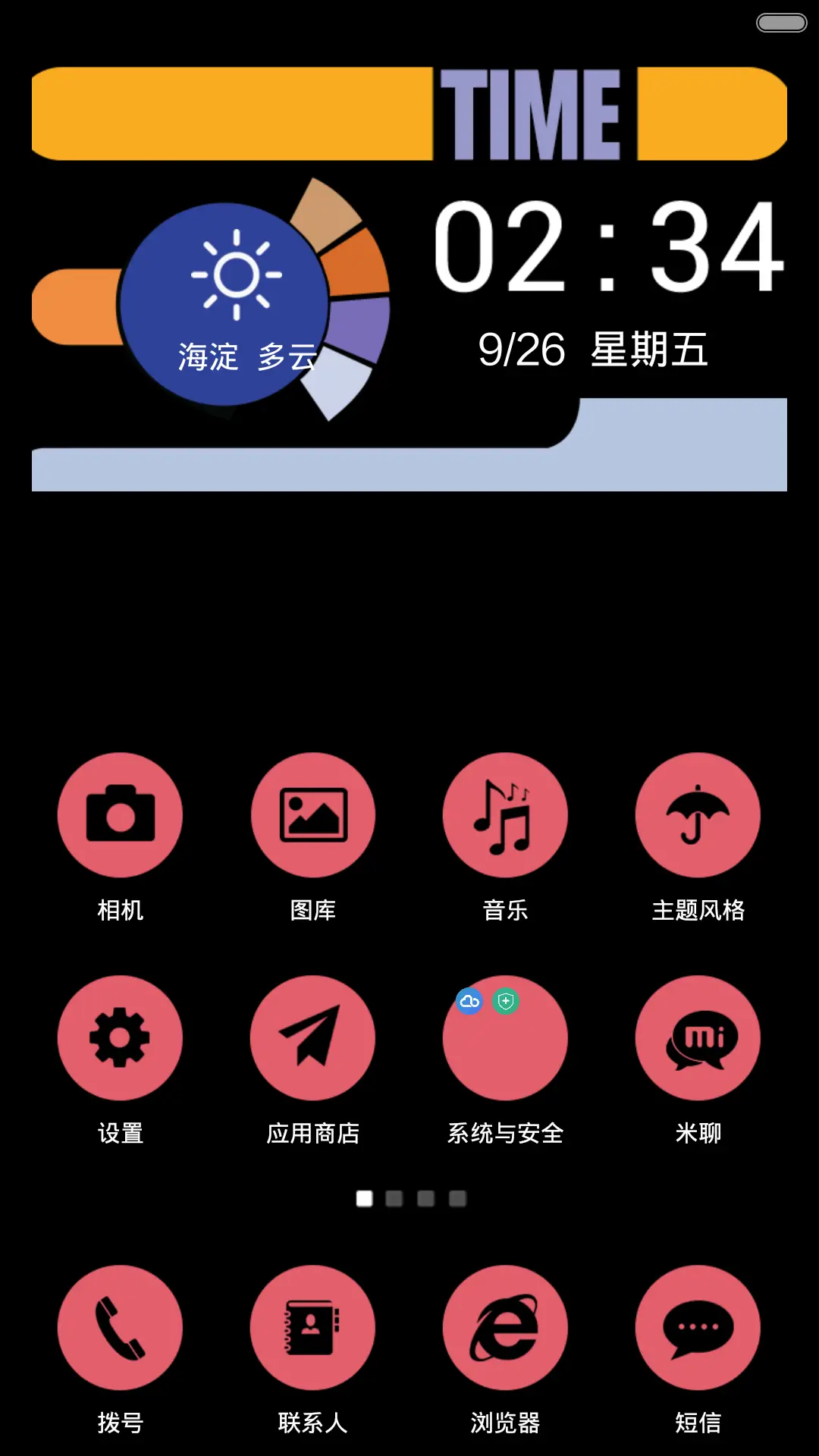Open 设置 Settings via the gear icon
The height and width of the screenshot is (1456, 819).
pos(121,1039)
